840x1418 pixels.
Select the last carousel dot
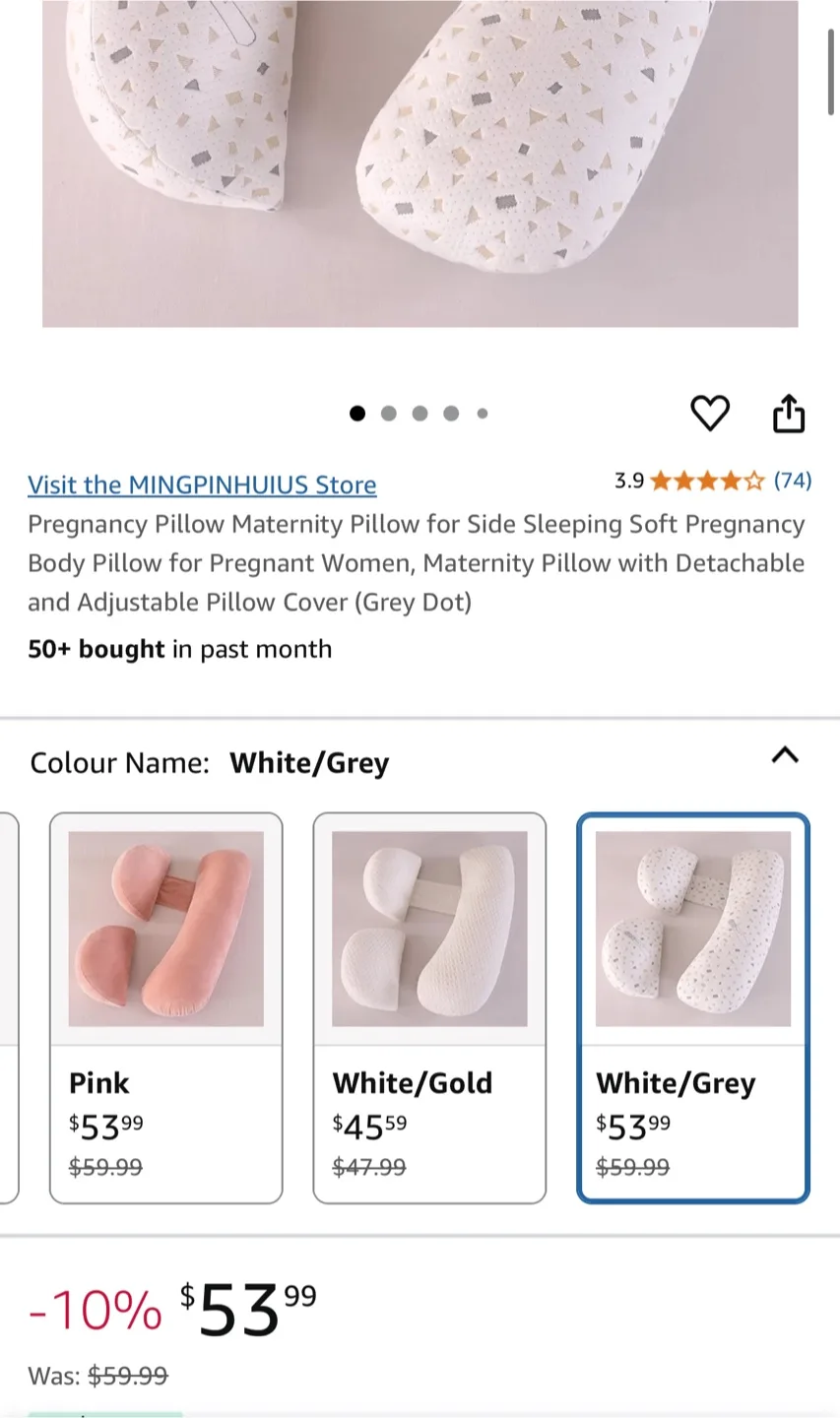point(482,414)
